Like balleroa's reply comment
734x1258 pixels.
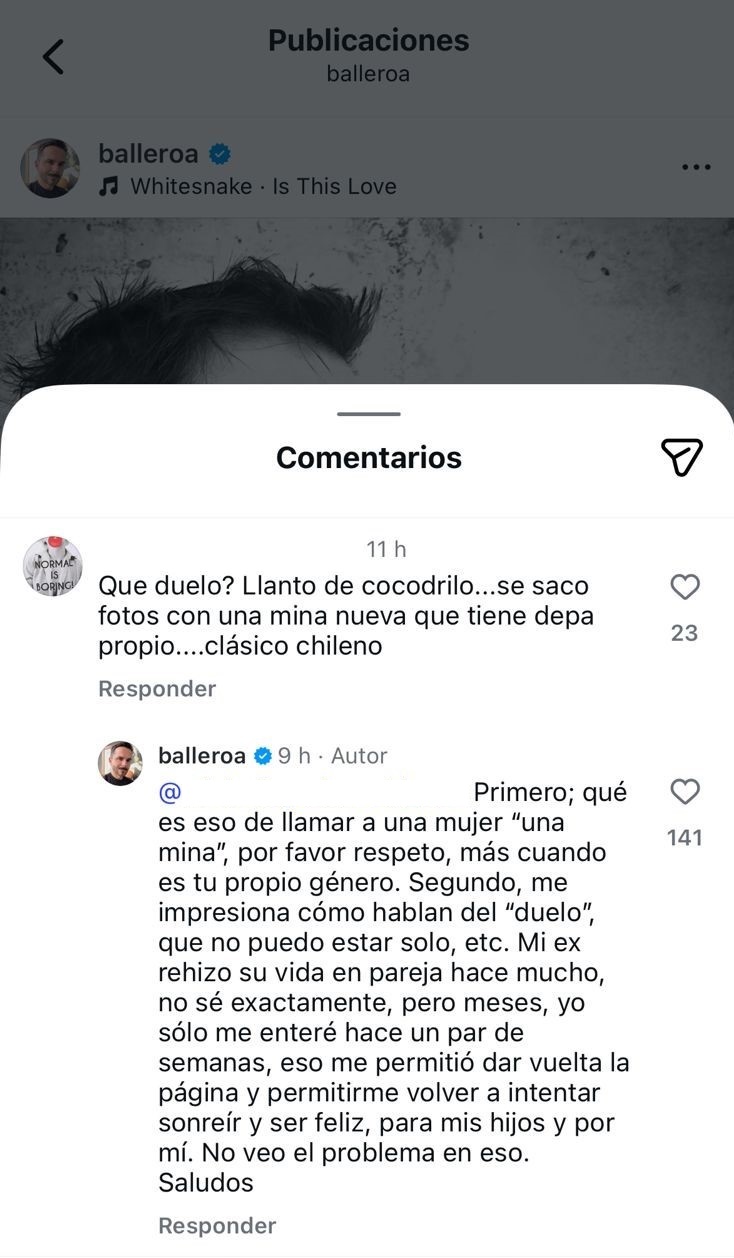pyautogui.click(x=684, y=793)
